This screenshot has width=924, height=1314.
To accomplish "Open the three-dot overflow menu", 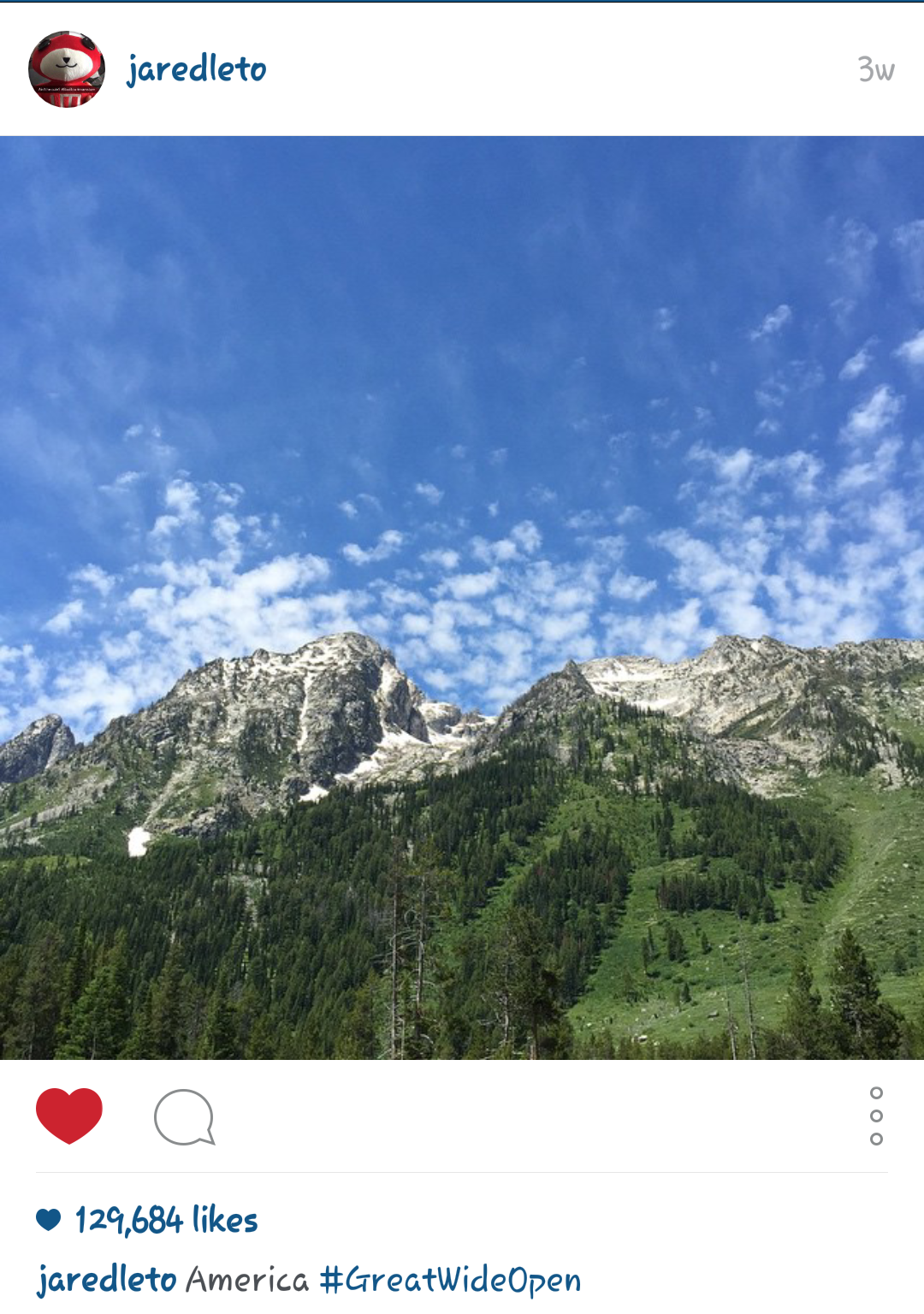I will 876,1116.
